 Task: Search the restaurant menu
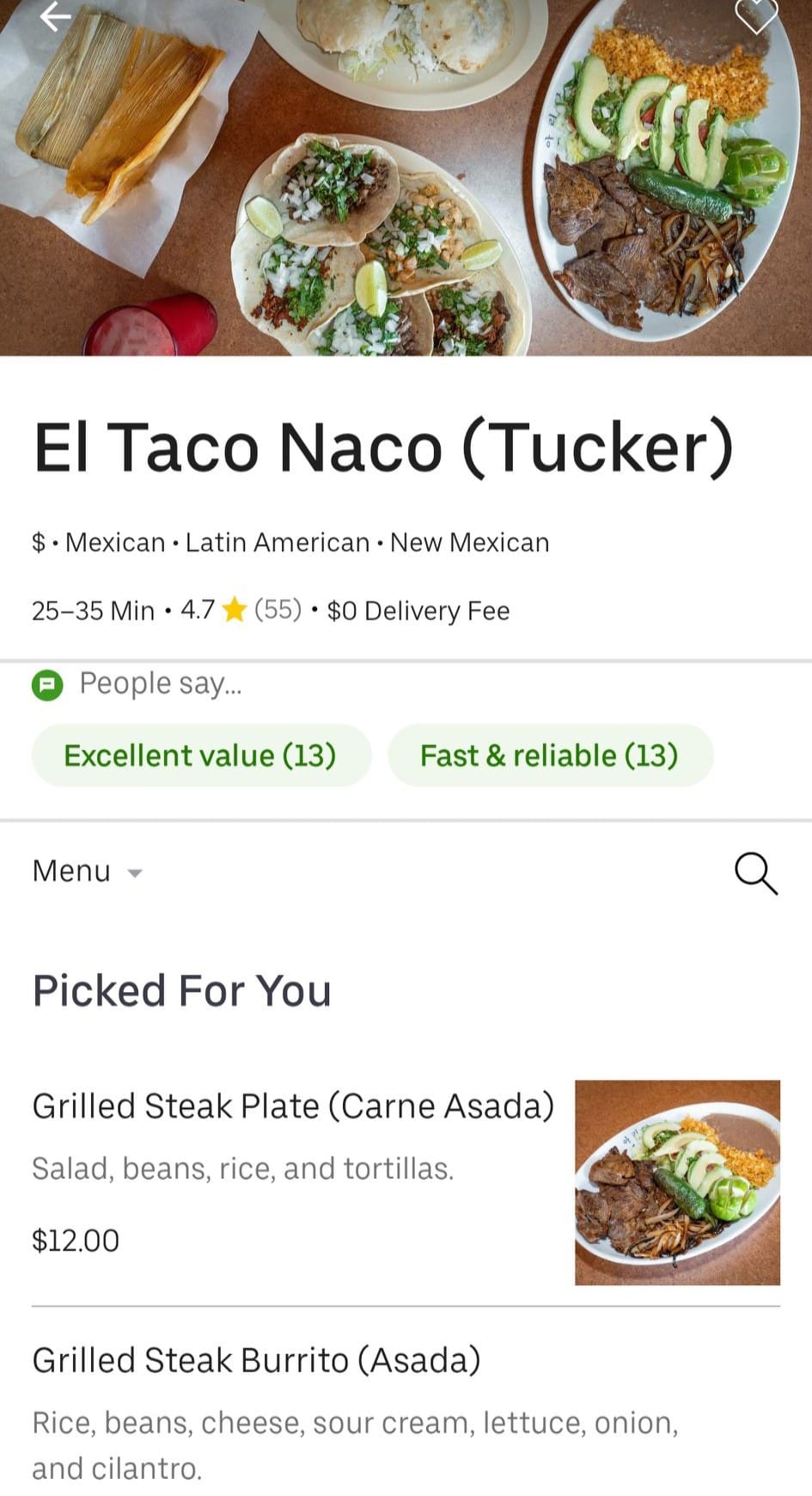tap(755, 874)
